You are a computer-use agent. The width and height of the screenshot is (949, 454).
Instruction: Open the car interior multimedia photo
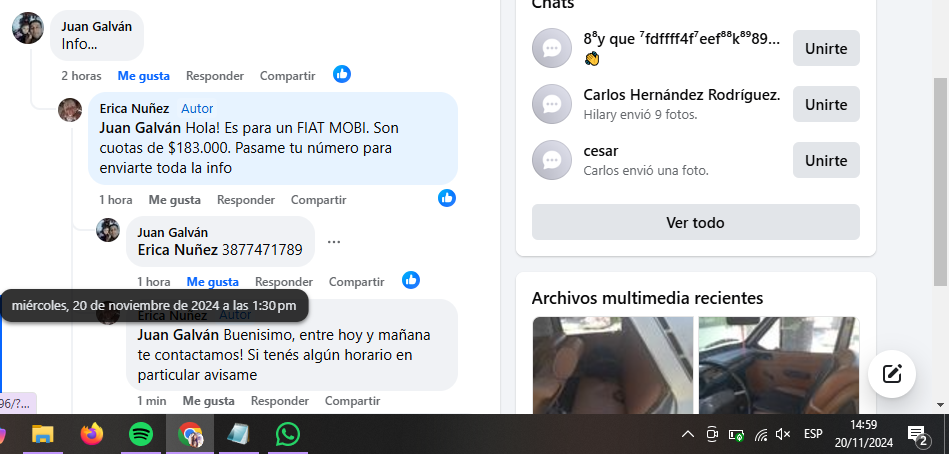(778, 365)
